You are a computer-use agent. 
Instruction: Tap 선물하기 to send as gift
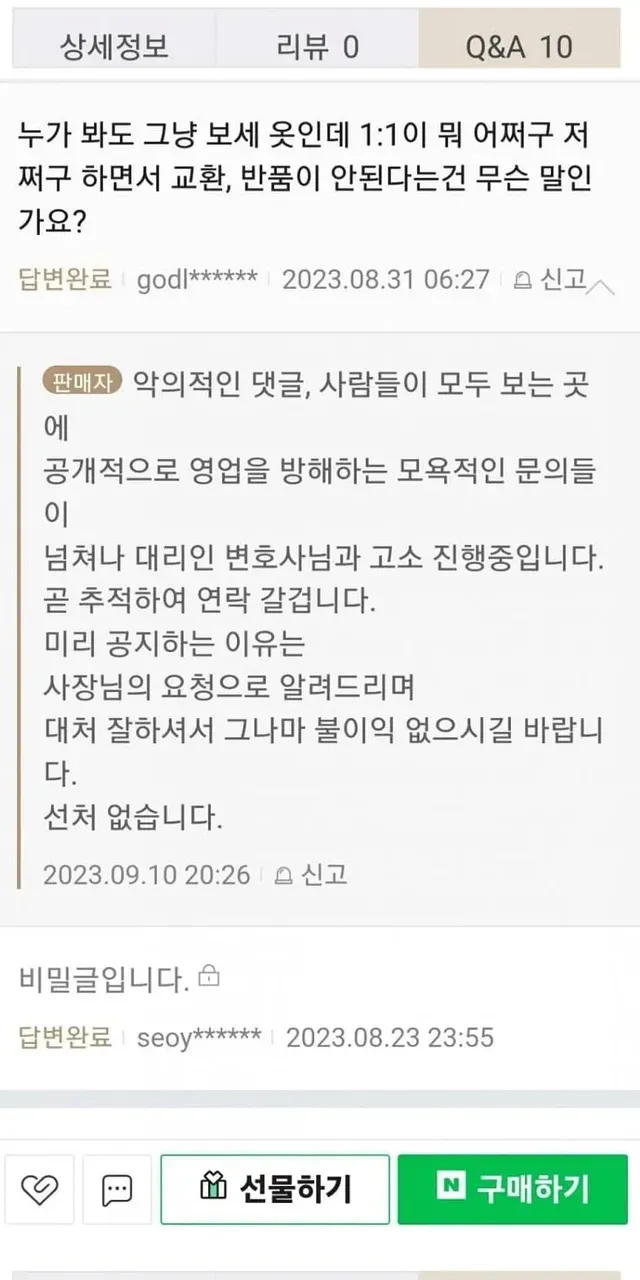pos(275,1189)
